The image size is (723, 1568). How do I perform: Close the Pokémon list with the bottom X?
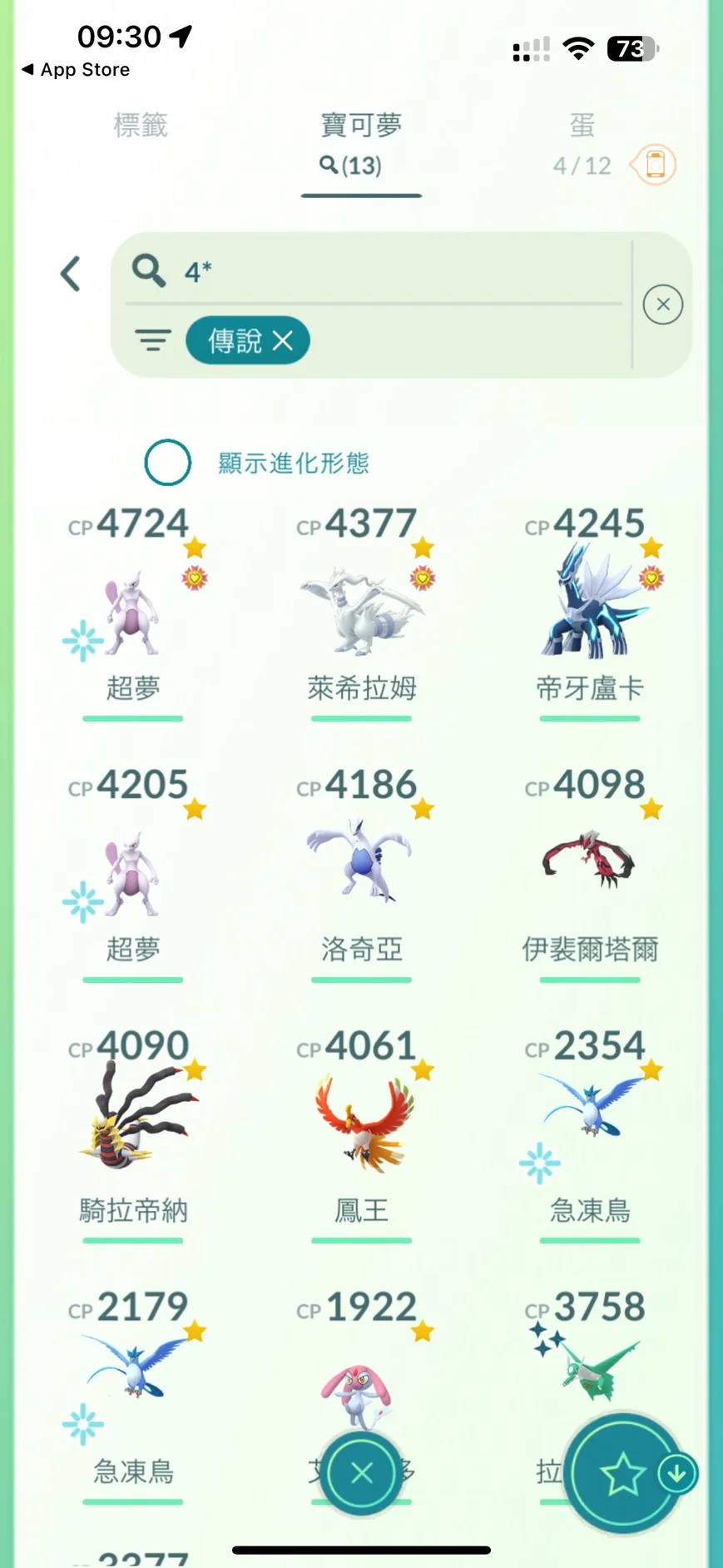pos(361,1473)
